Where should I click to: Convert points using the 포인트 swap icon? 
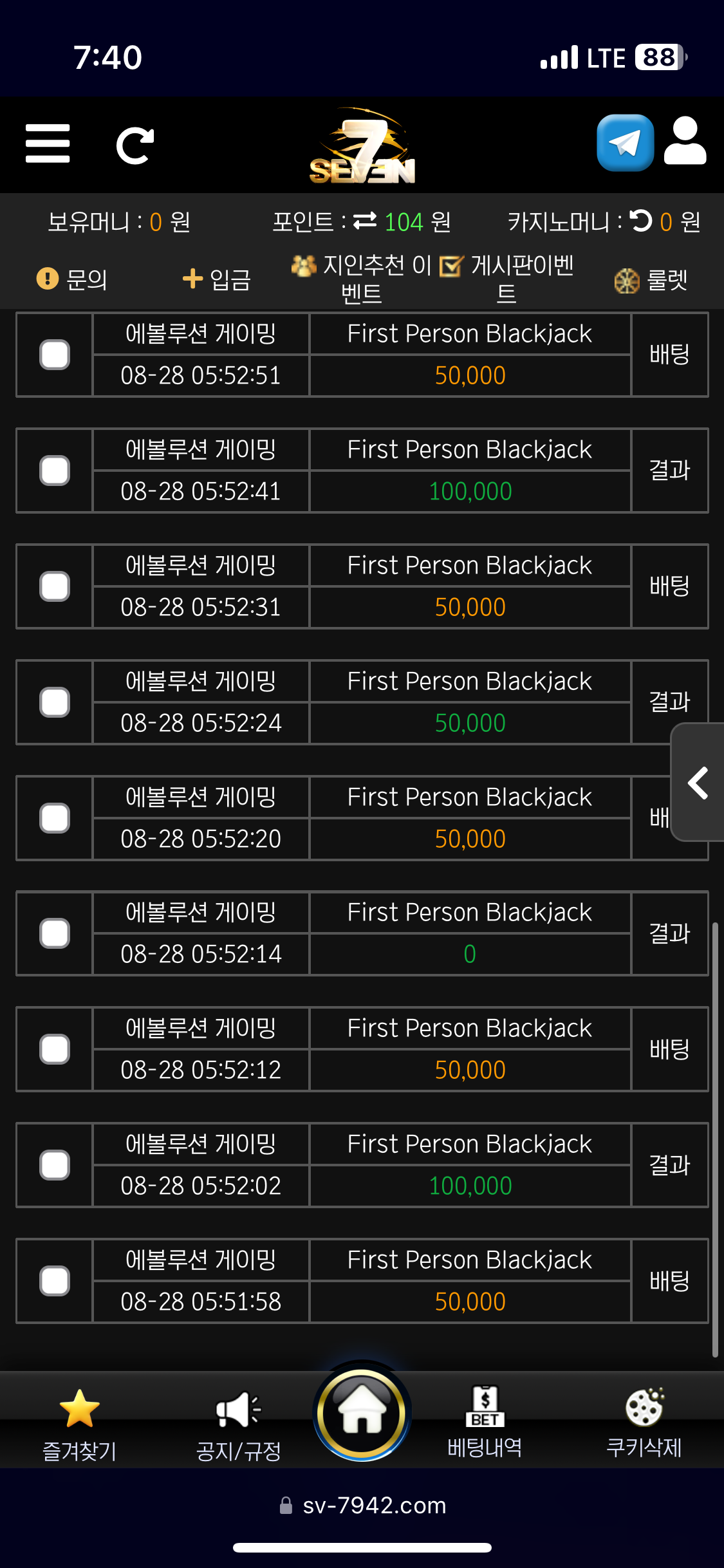tap(365, 221)
